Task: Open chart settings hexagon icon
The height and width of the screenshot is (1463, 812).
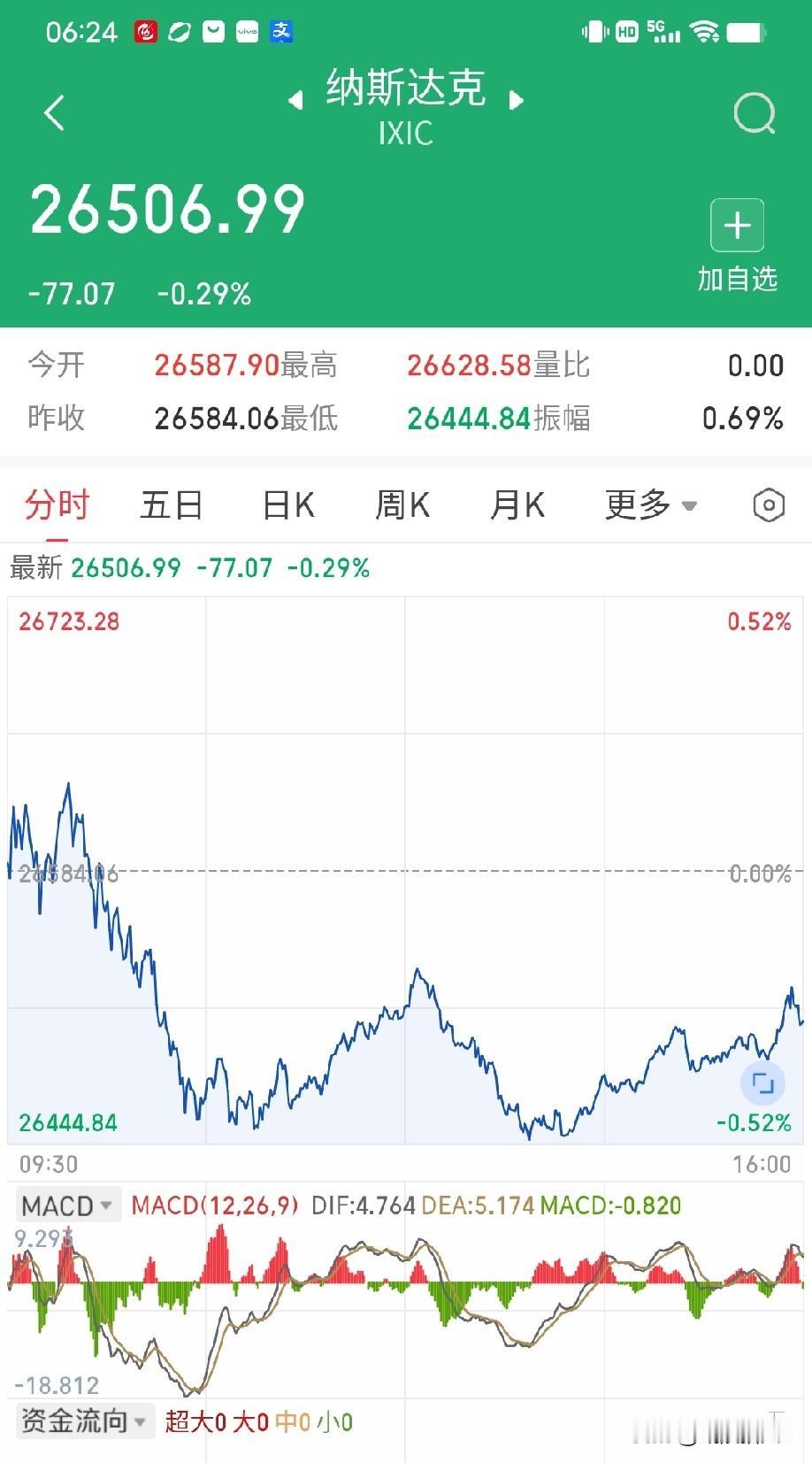Action: [x=768, y=505]
